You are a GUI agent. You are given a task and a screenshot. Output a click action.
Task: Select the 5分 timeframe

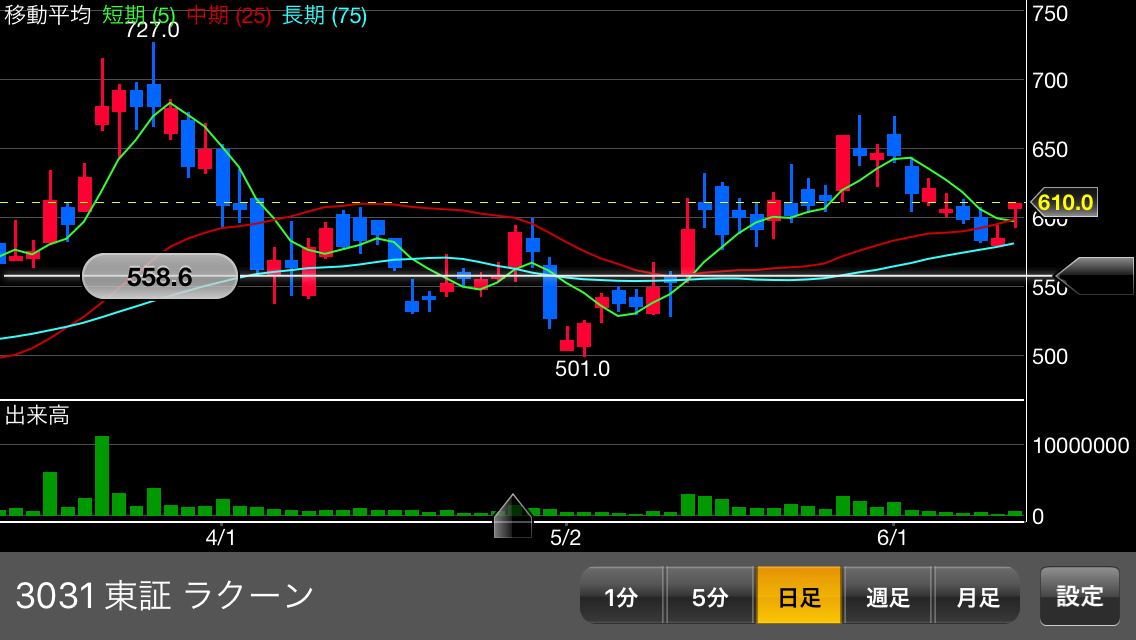[x=710, y=597]
